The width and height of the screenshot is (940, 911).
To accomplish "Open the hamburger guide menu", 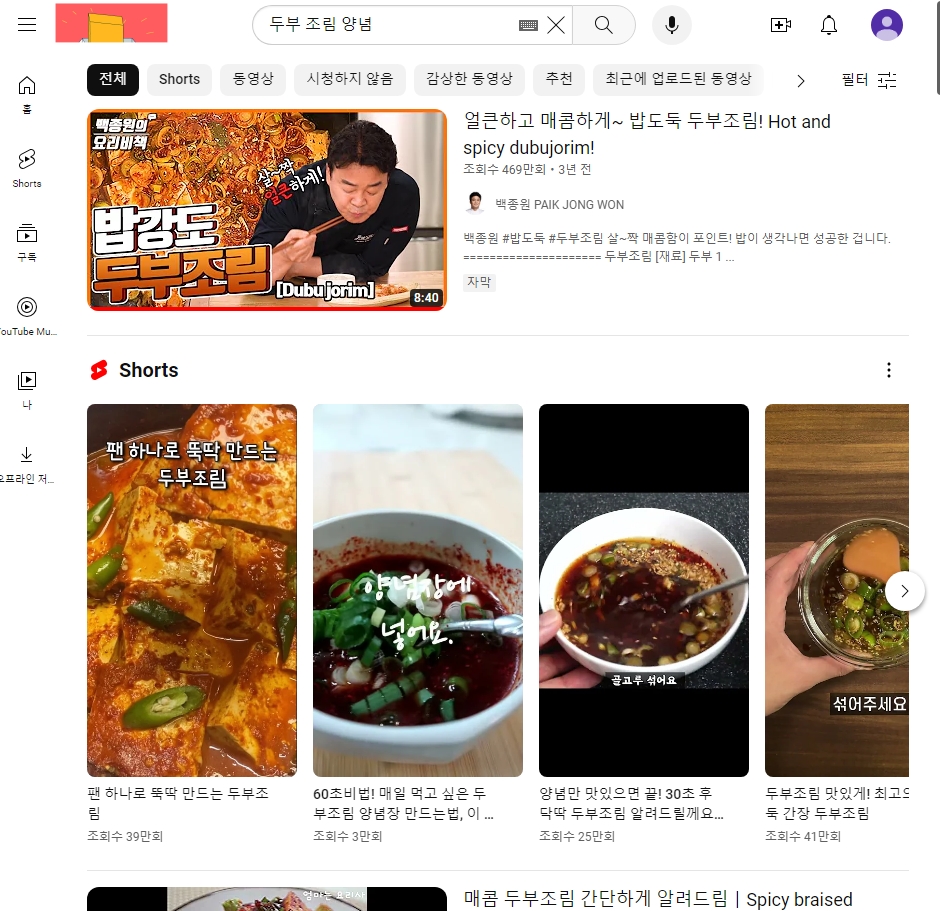I will [26, 25].
